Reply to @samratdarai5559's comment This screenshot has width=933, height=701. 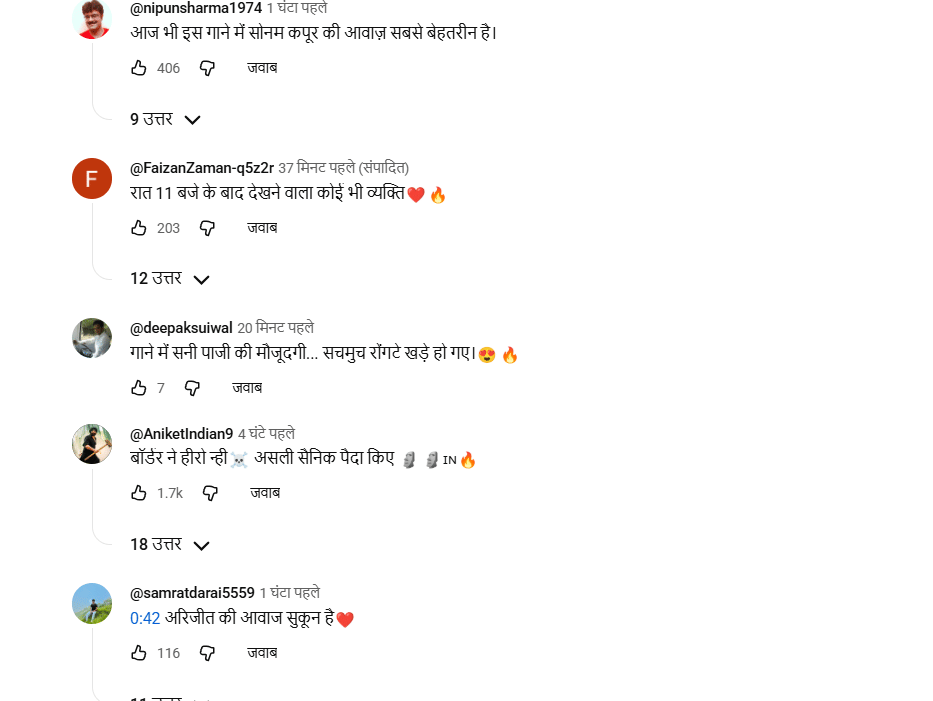coord(262,653)
